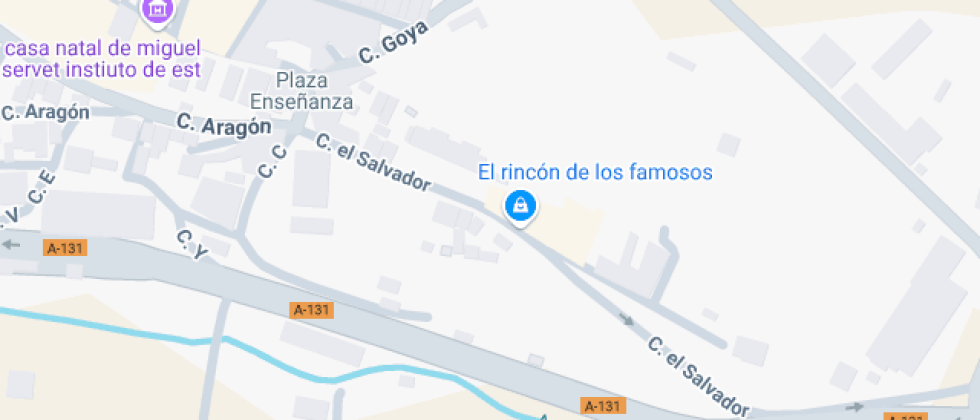Select the casa natal de miguel servet museum pin

pyautogui.click(x=156, y=10)
